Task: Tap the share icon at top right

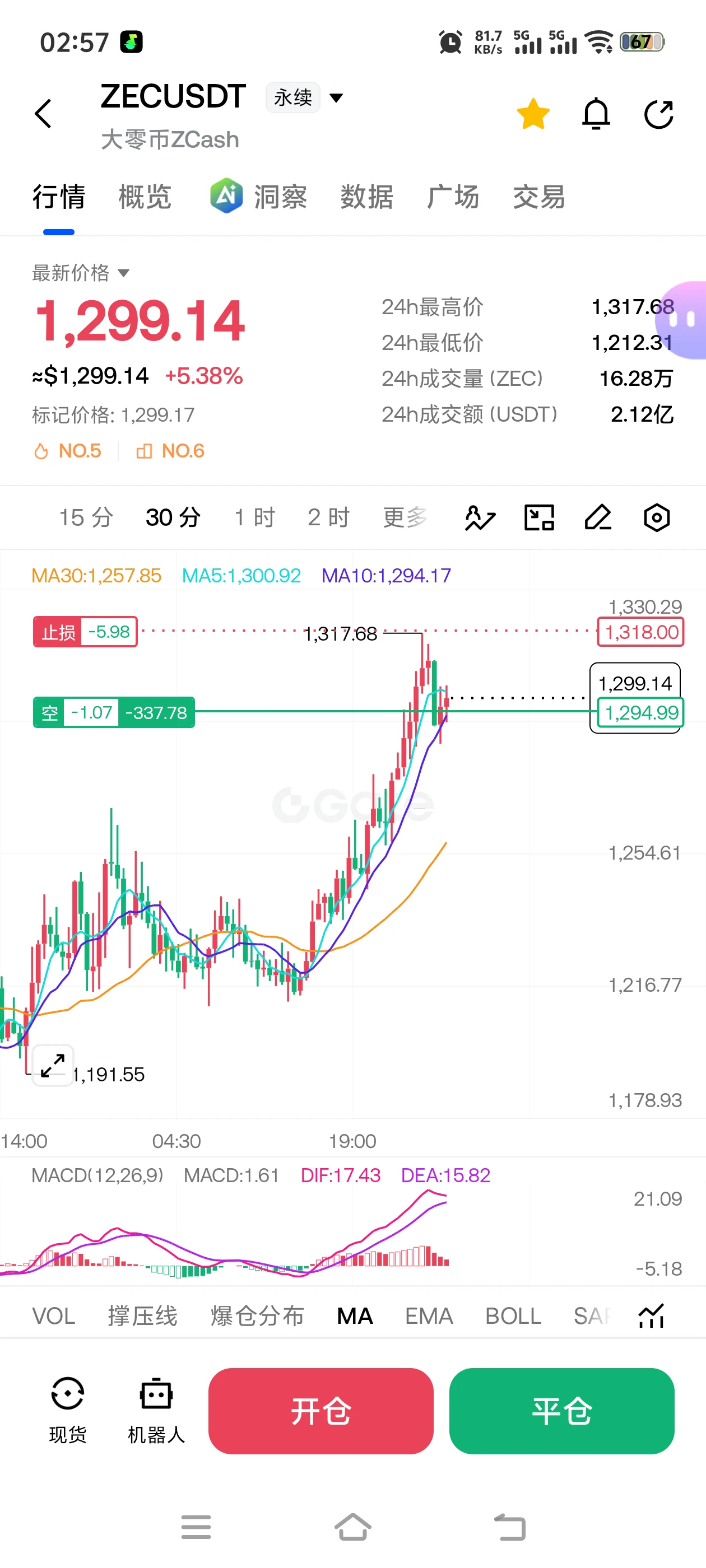Action: pyautogui.click(x=658, y=114)
